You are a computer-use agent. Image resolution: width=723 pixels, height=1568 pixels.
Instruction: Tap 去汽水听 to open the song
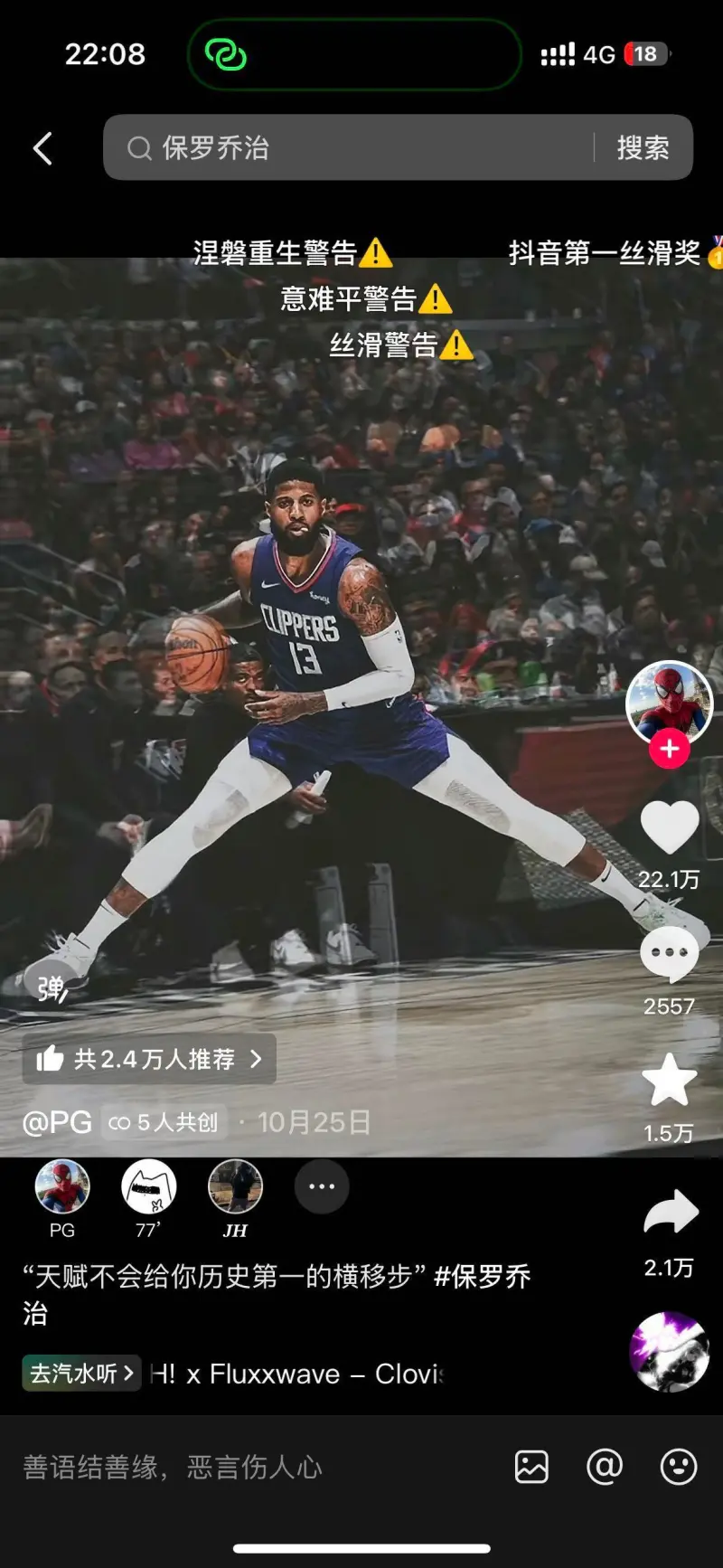[81, 1374]
